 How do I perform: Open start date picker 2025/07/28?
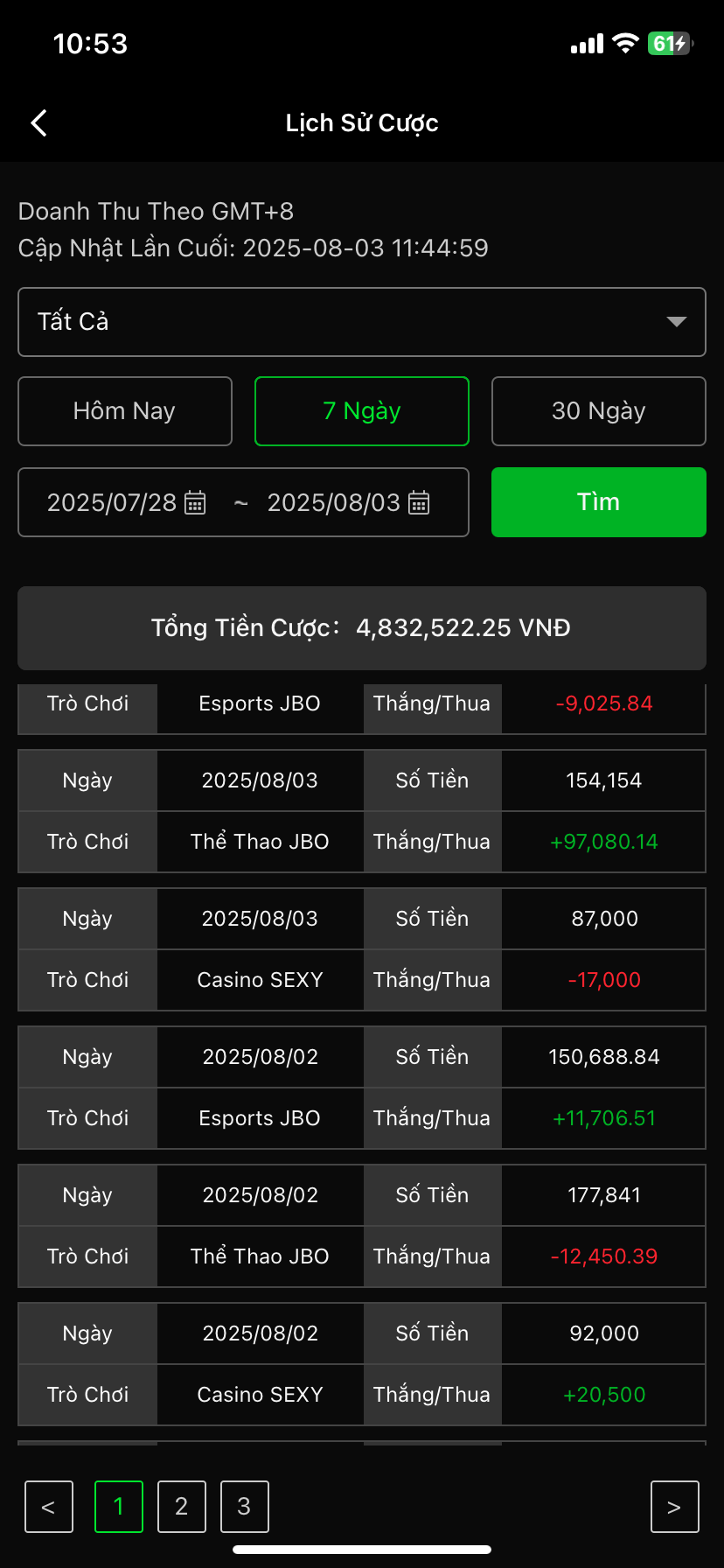click(126, 503)
